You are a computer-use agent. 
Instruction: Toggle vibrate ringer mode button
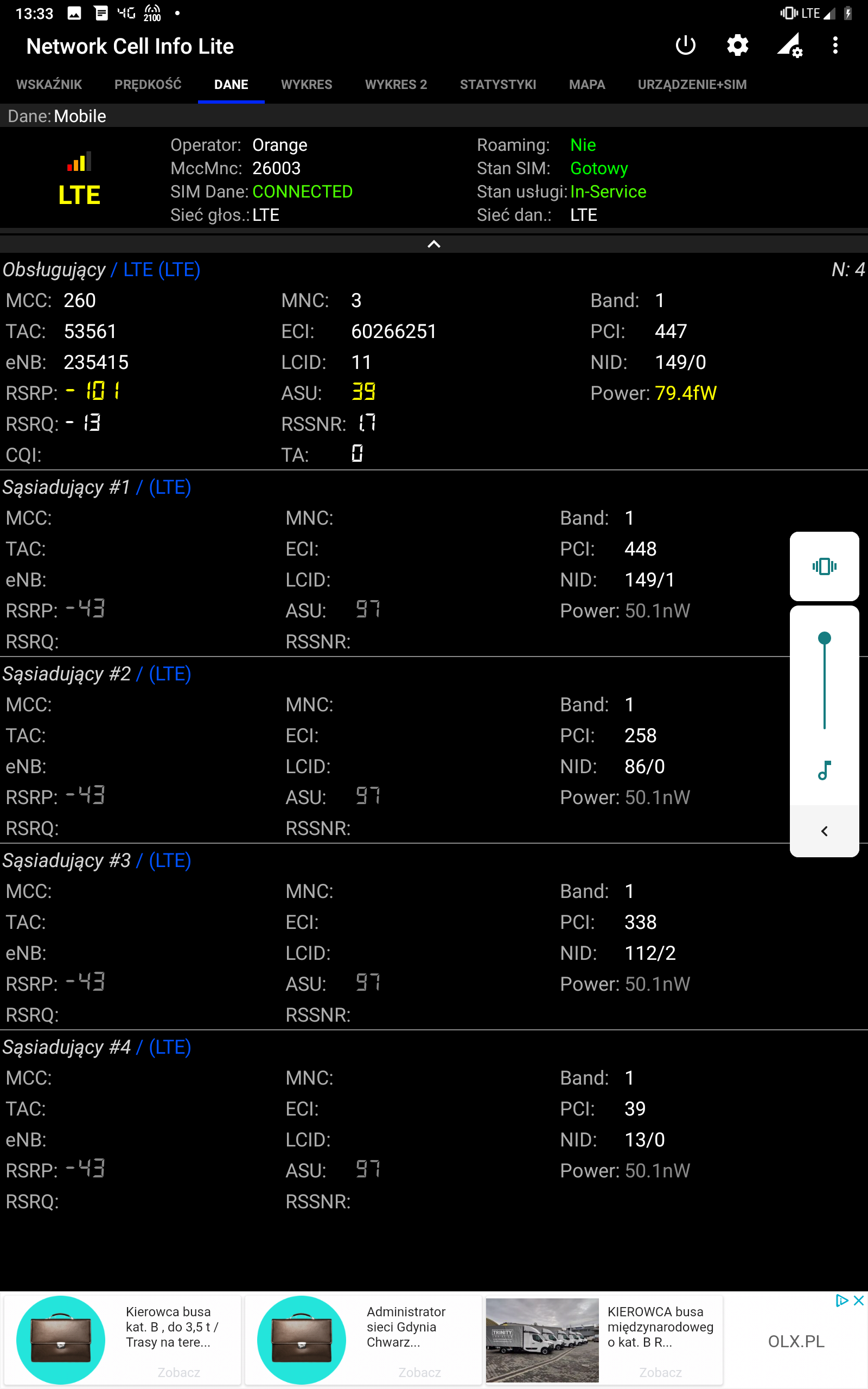[x=825, y=566]
